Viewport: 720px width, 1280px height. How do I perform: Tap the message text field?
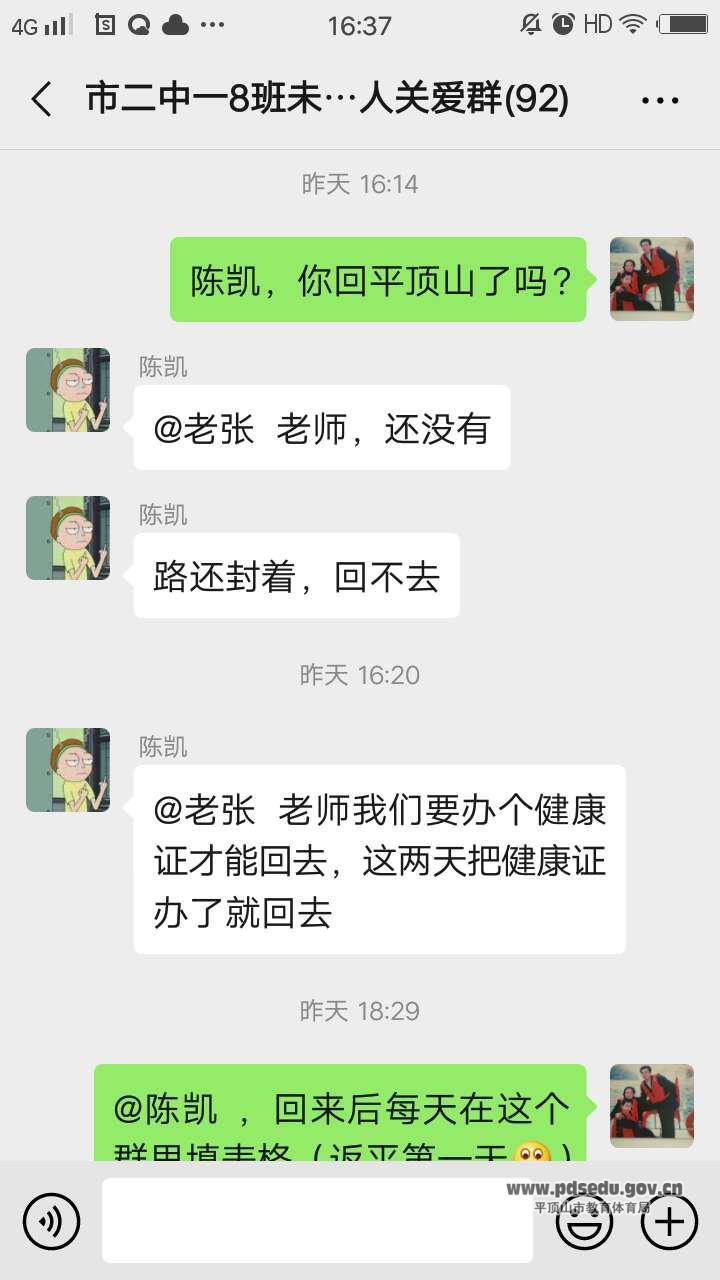pos(317,1221)
